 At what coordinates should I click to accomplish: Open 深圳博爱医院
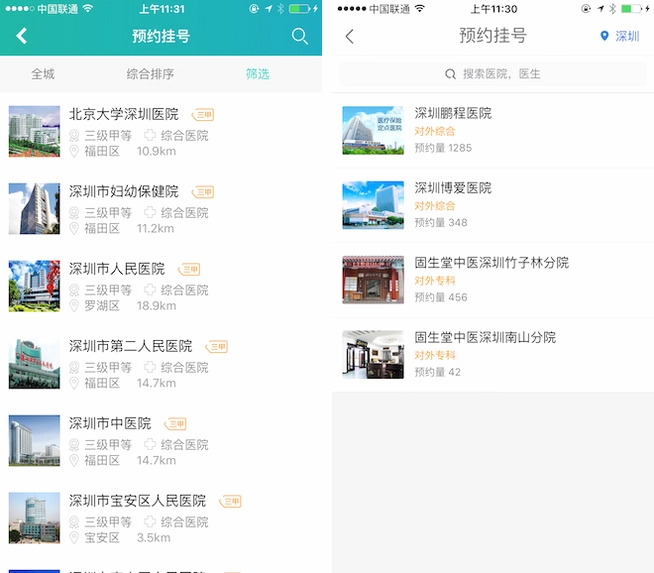[493, 205]
